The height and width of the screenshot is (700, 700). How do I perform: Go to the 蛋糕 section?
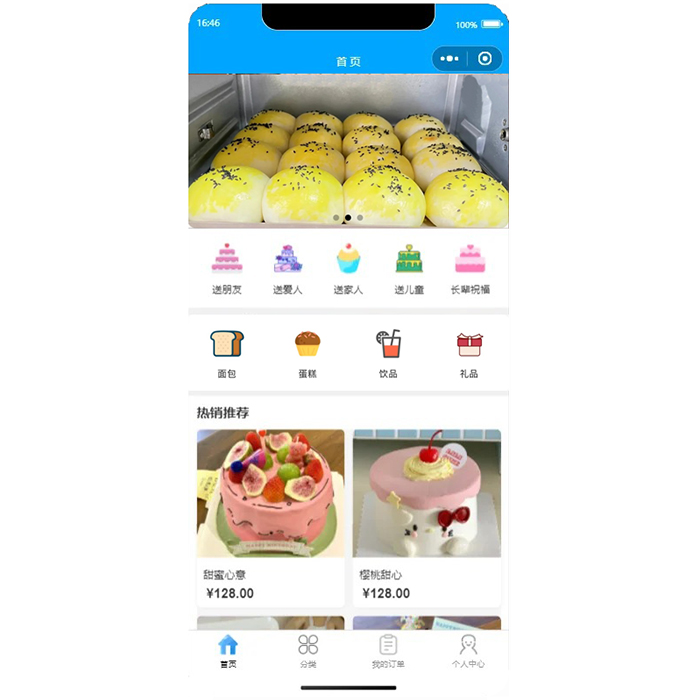(307, 353)
